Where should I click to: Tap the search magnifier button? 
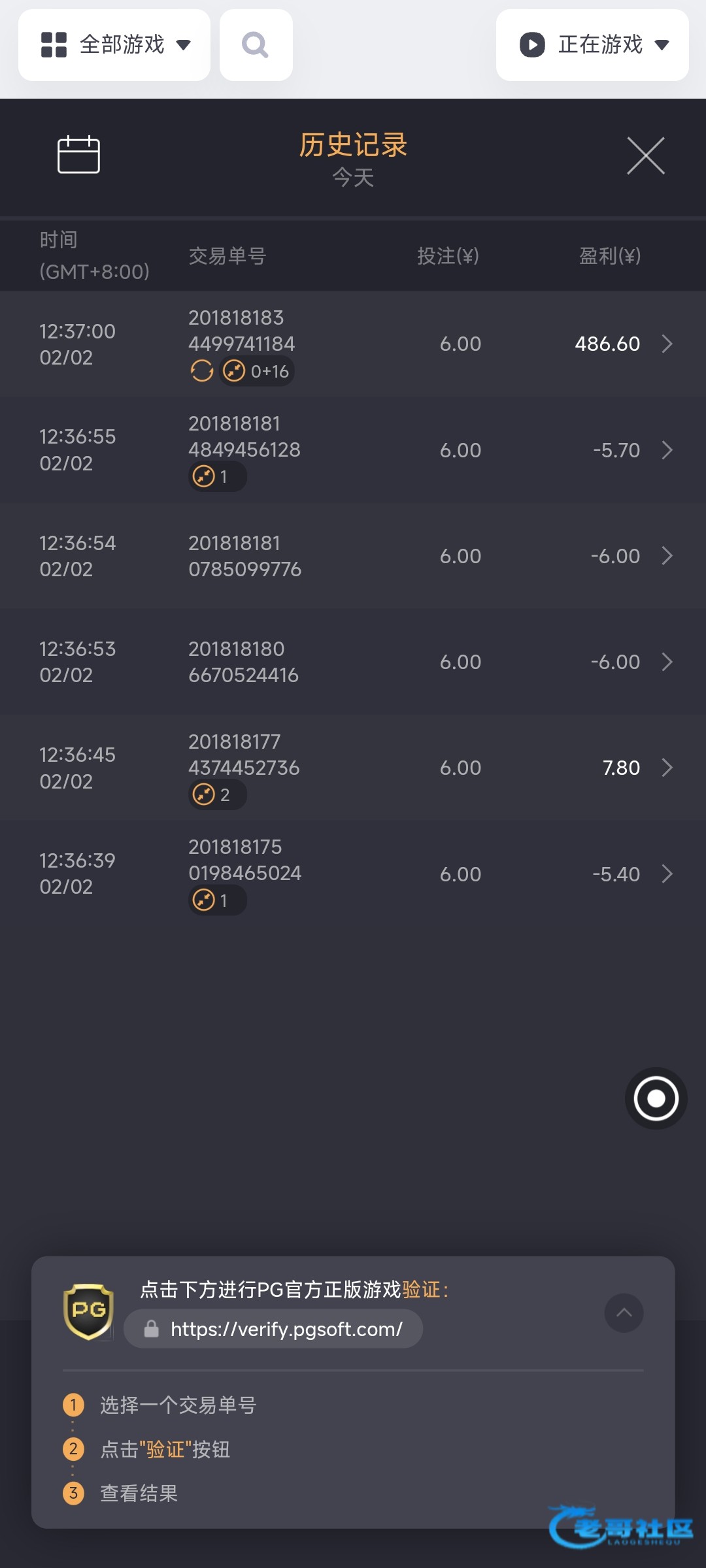pos(256,45)
